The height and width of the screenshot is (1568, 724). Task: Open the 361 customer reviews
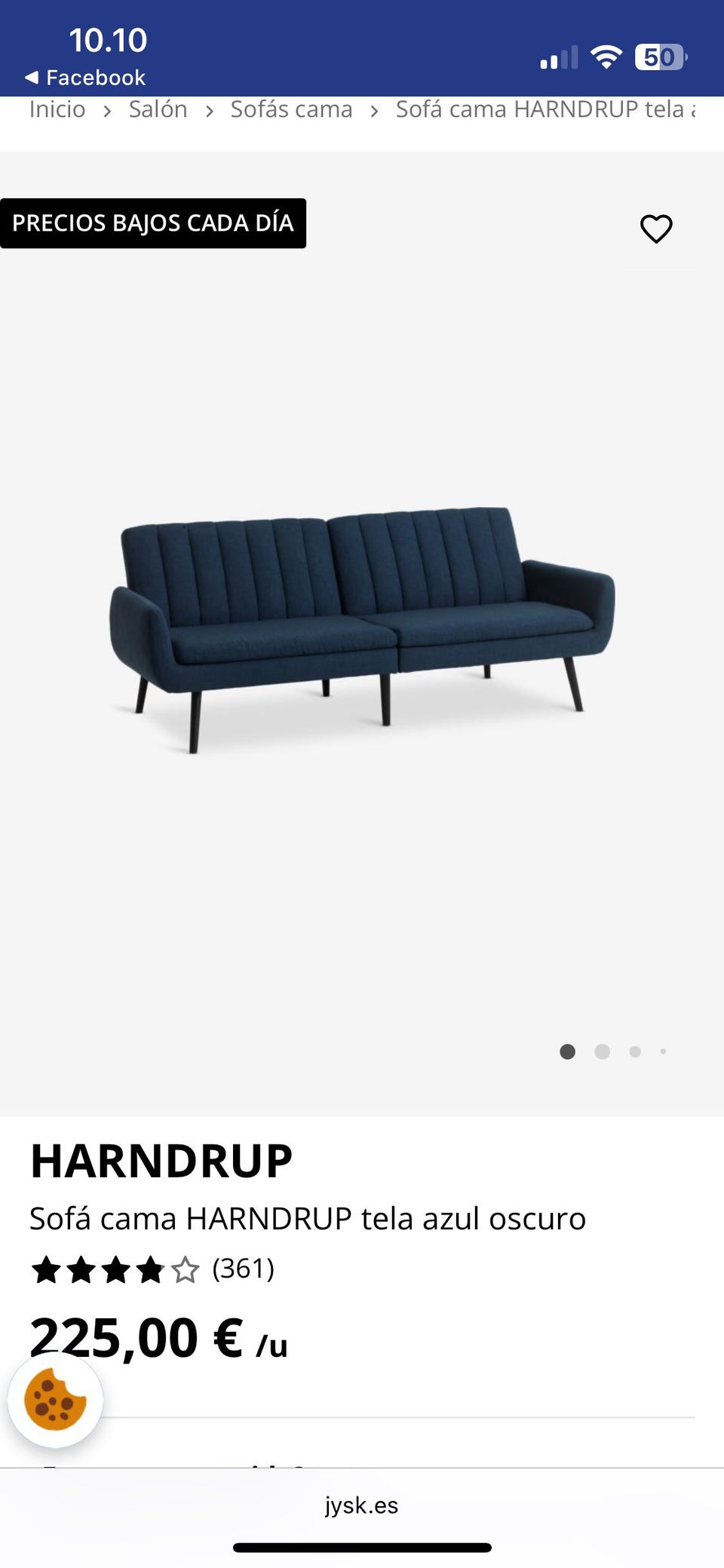pos(243,1269)
